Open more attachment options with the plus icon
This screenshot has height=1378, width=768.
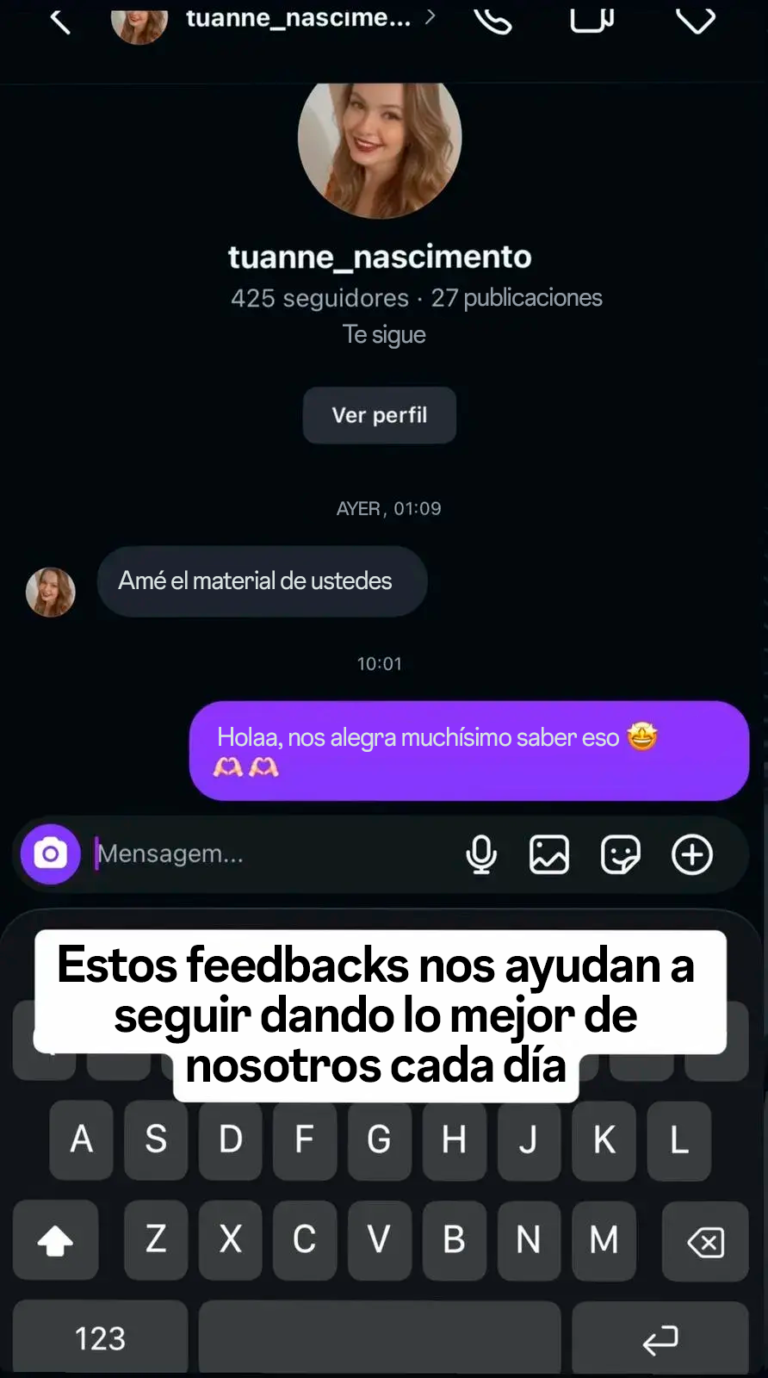pos(692,853)
